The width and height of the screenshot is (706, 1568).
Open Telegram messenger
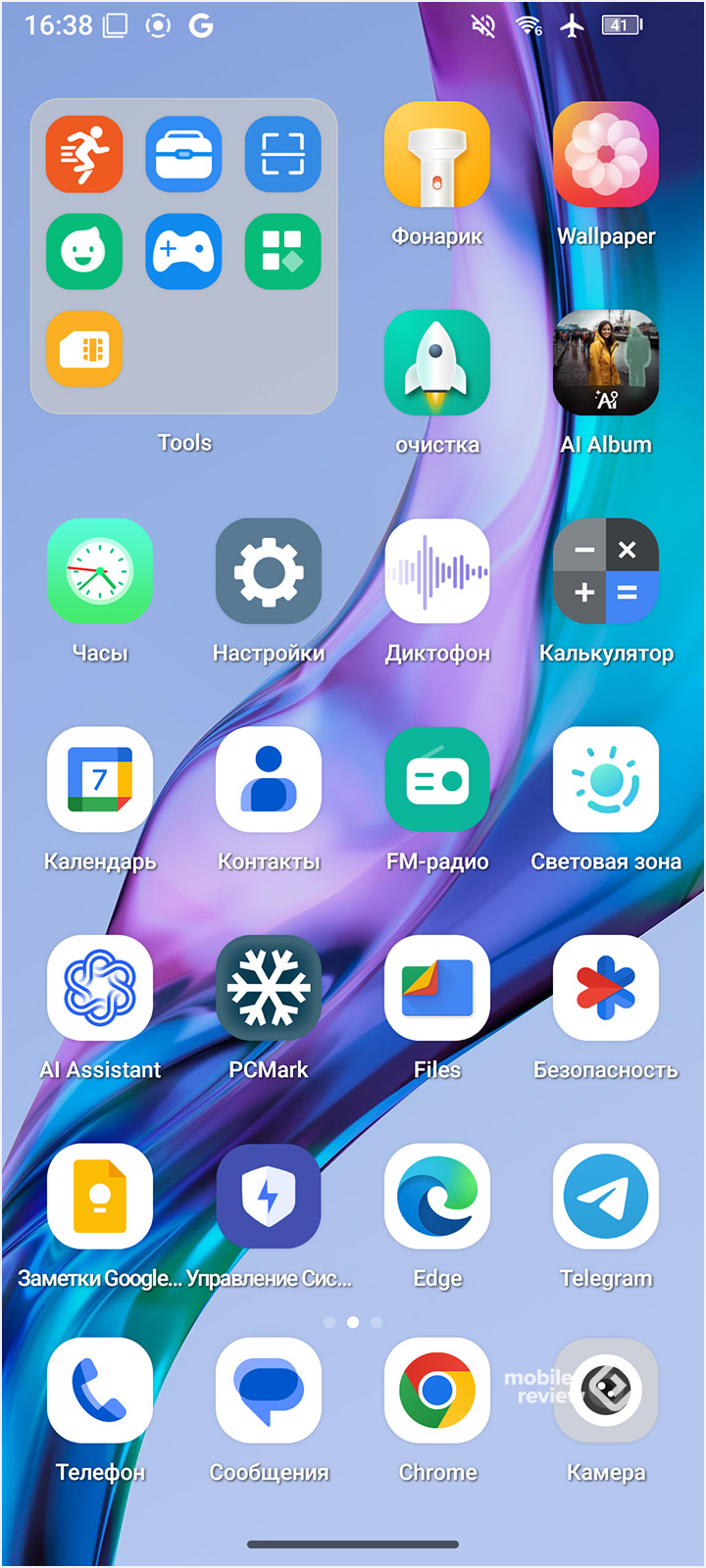pyautogui.click(x=606, y=1197)
